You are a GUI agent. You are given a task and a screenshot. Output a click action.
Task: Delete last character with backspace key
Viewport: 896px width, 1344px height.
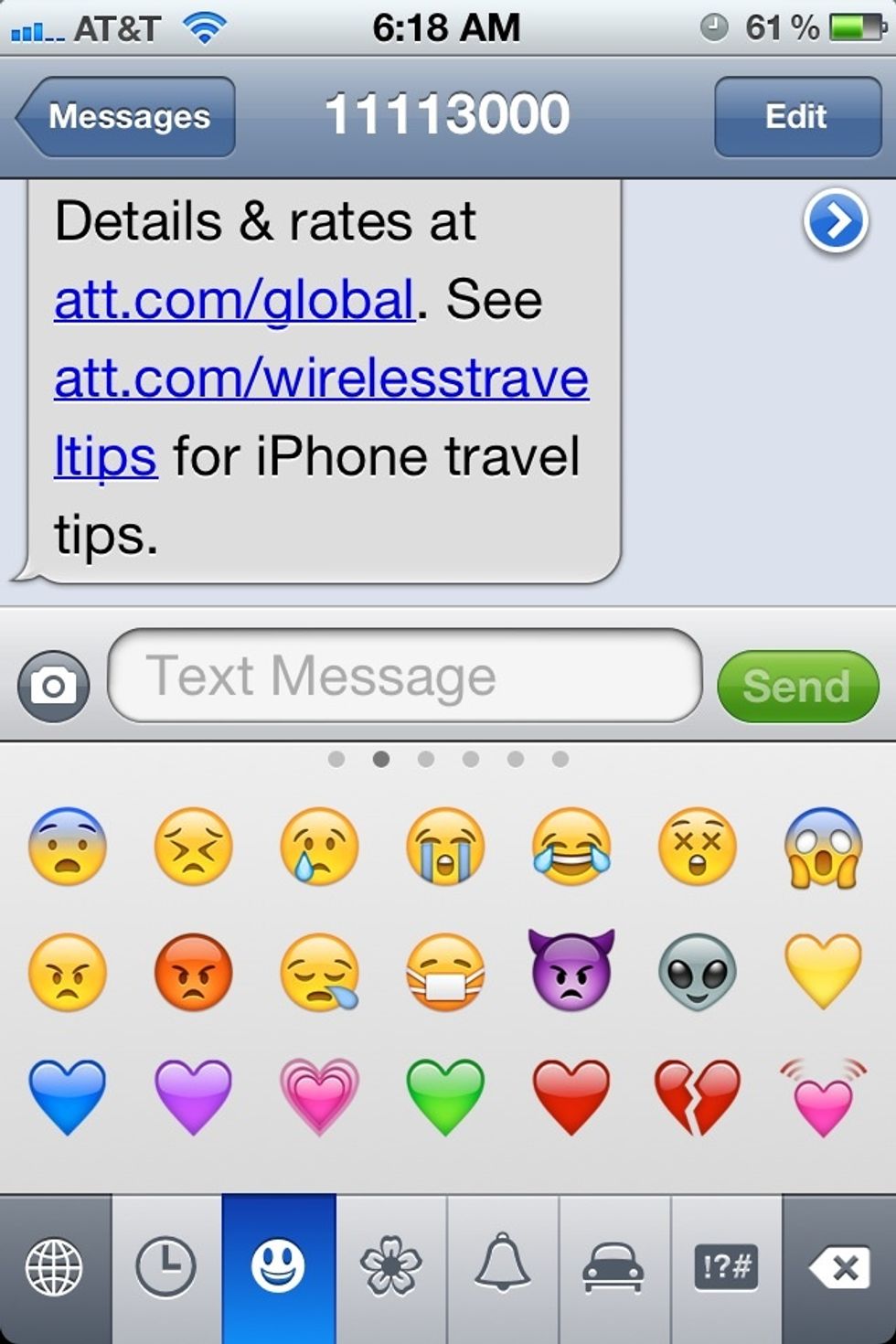[x=838, y=1267]
